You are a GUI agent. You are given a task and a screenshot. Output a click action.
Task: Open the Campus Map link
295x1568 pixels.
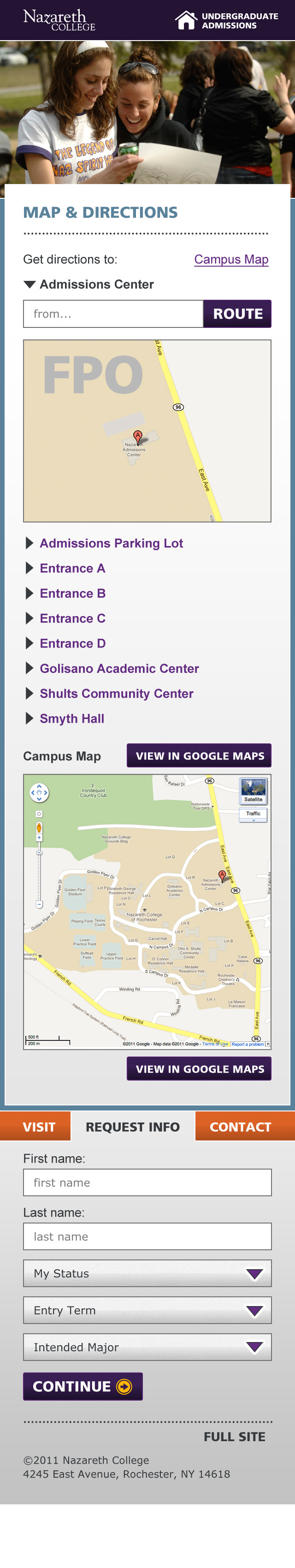pos(231,259)
